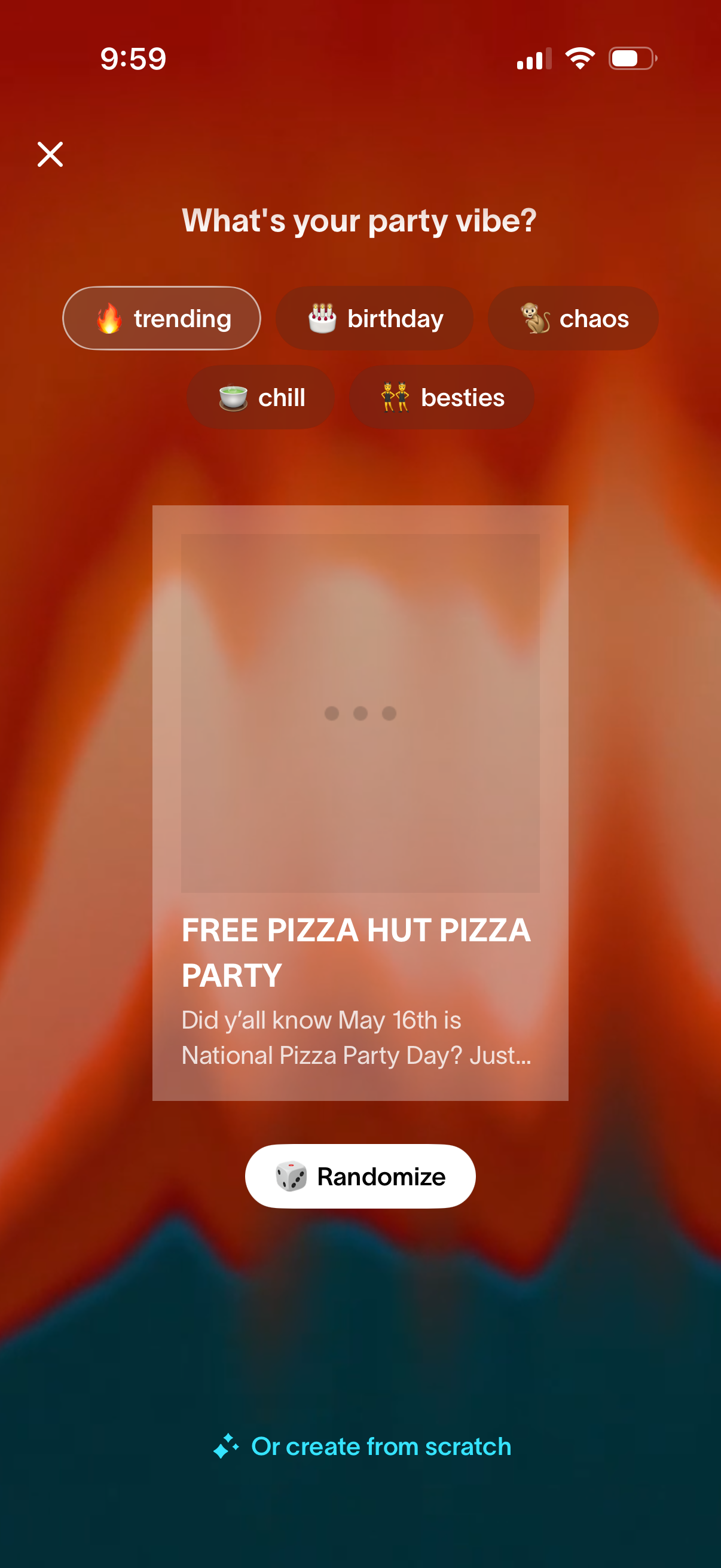This screenshot has width=721, height=1568.
Task: Tap the clock in the status bar
Action: point(133,59)
